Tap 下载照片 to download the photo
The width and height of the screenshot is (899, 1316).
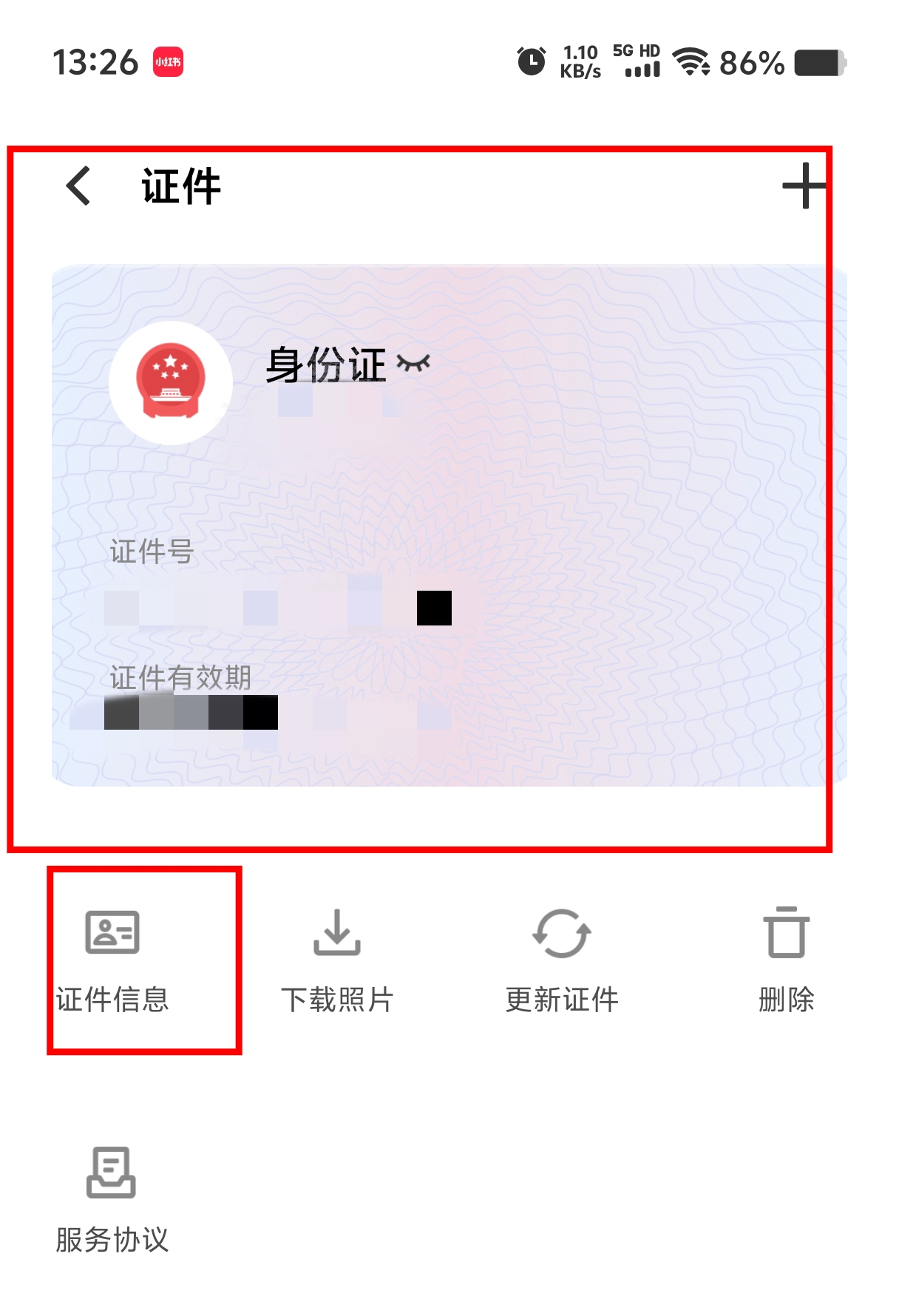pos(337,960)
